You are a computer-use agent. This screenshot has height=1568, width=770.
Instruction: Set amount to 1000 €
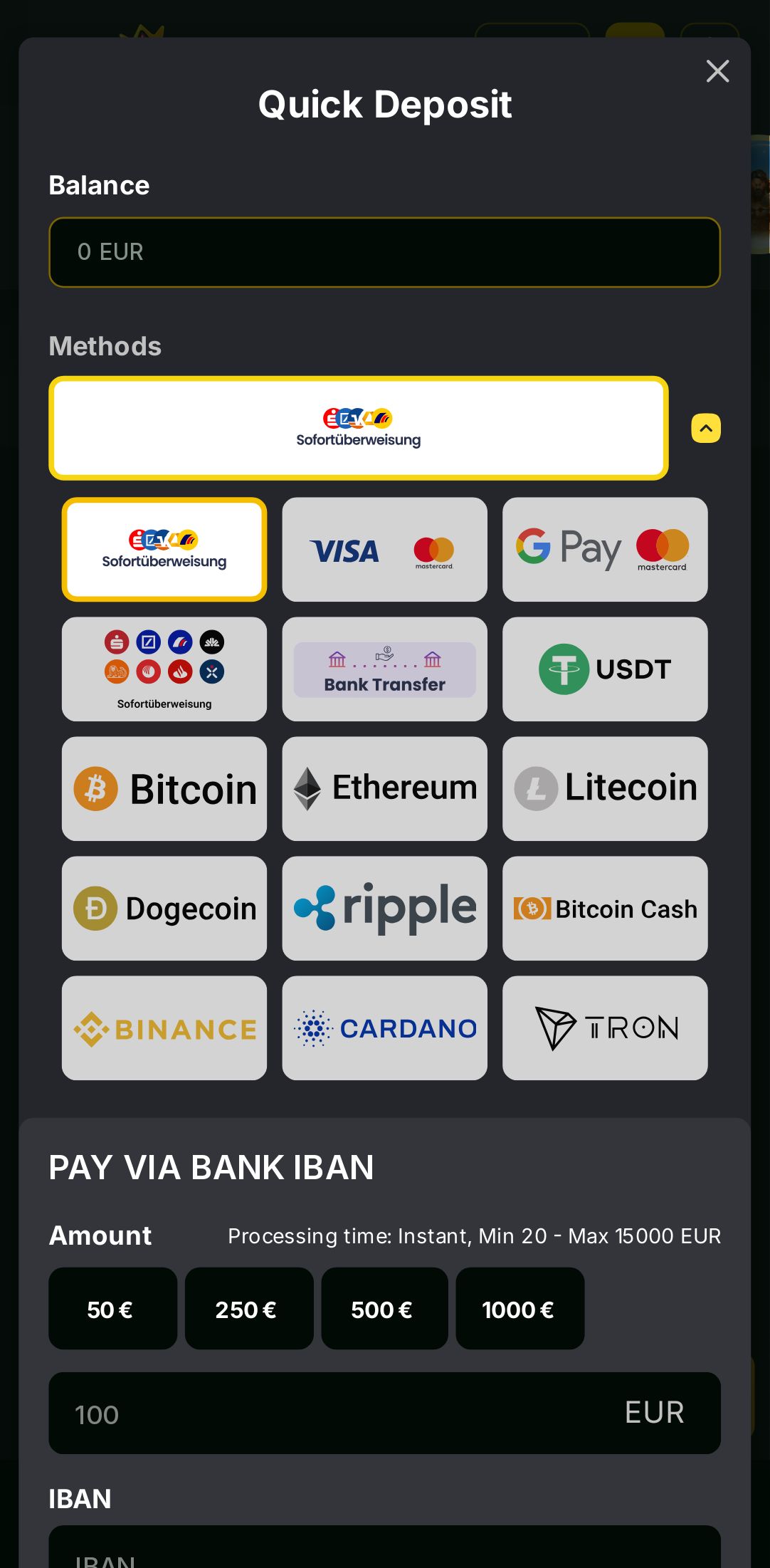(x=520, y=1308)
